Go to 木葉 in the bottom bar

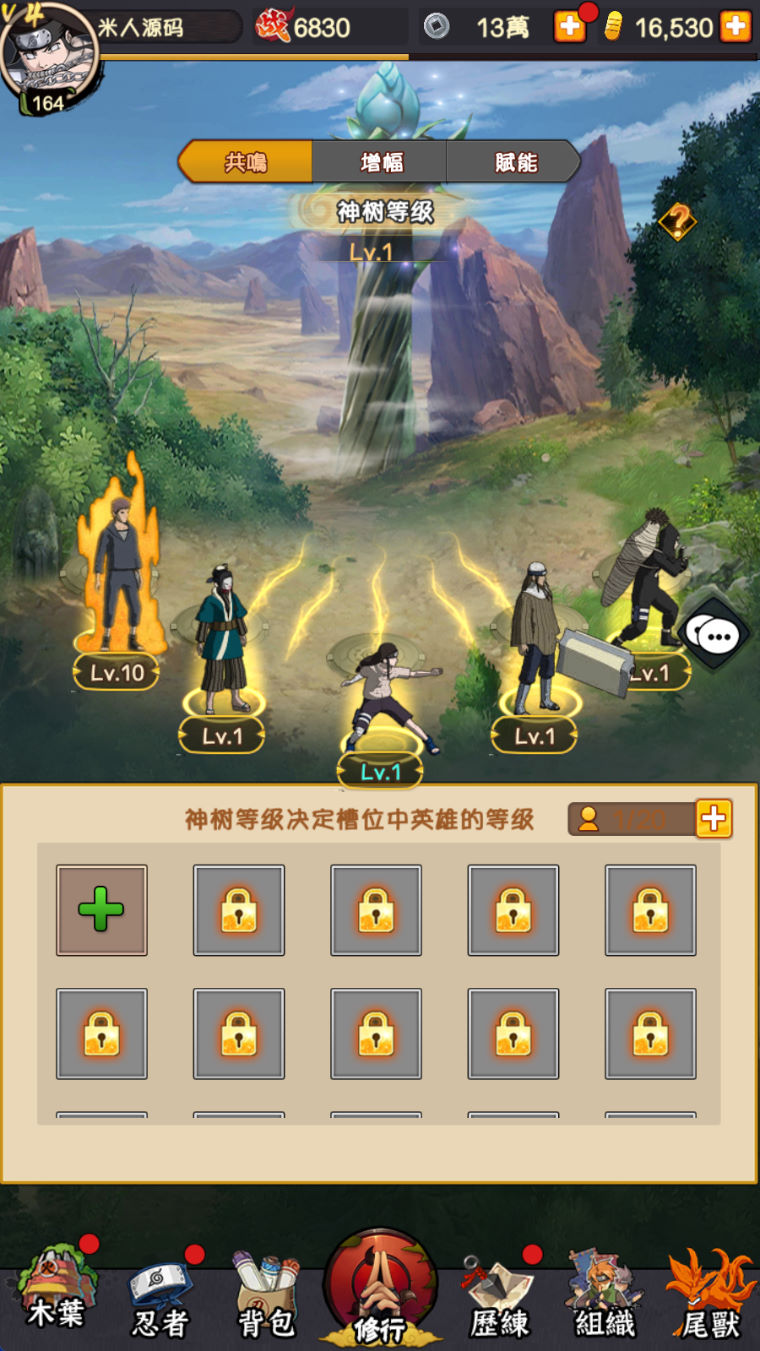pos(57,1294)
